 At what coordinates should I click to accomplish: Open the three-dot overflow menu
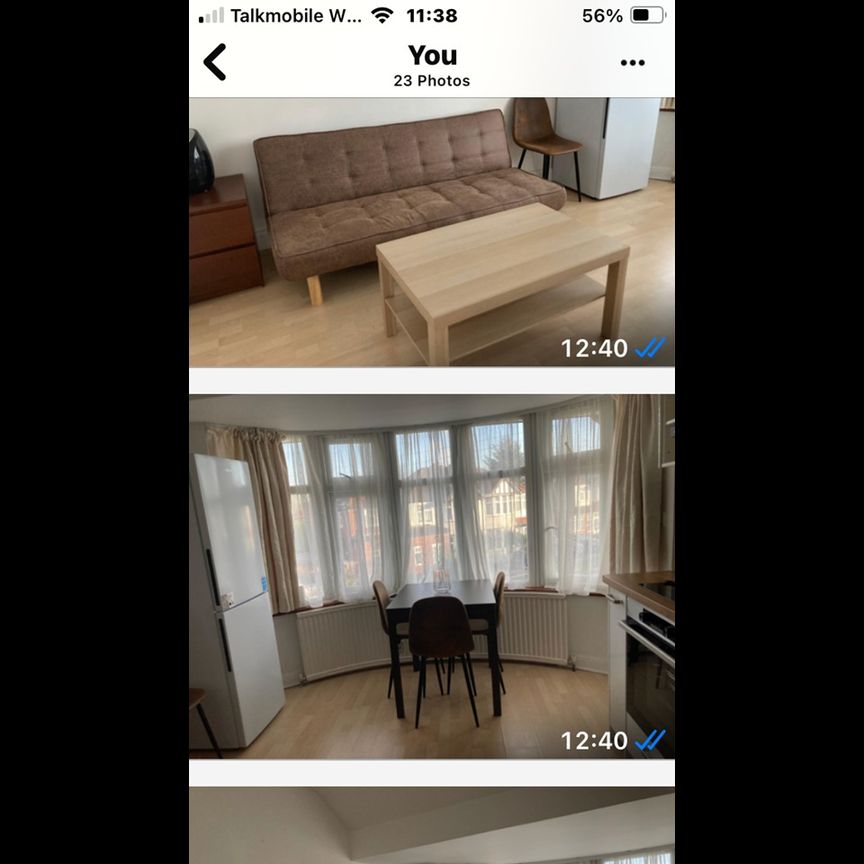[x=632, y=63]
